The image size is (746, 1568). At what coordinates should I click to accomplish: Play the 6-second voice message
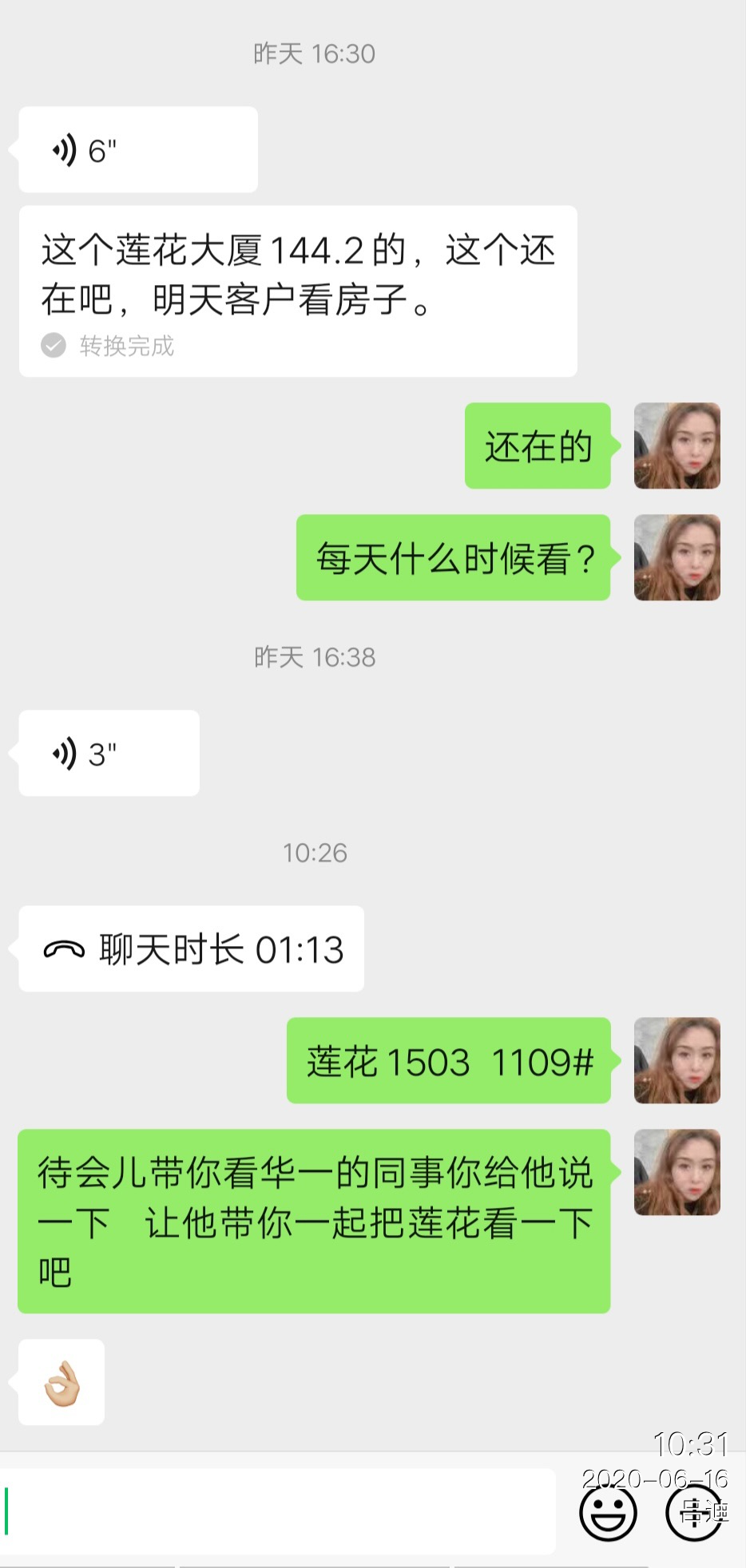point(137,150)
